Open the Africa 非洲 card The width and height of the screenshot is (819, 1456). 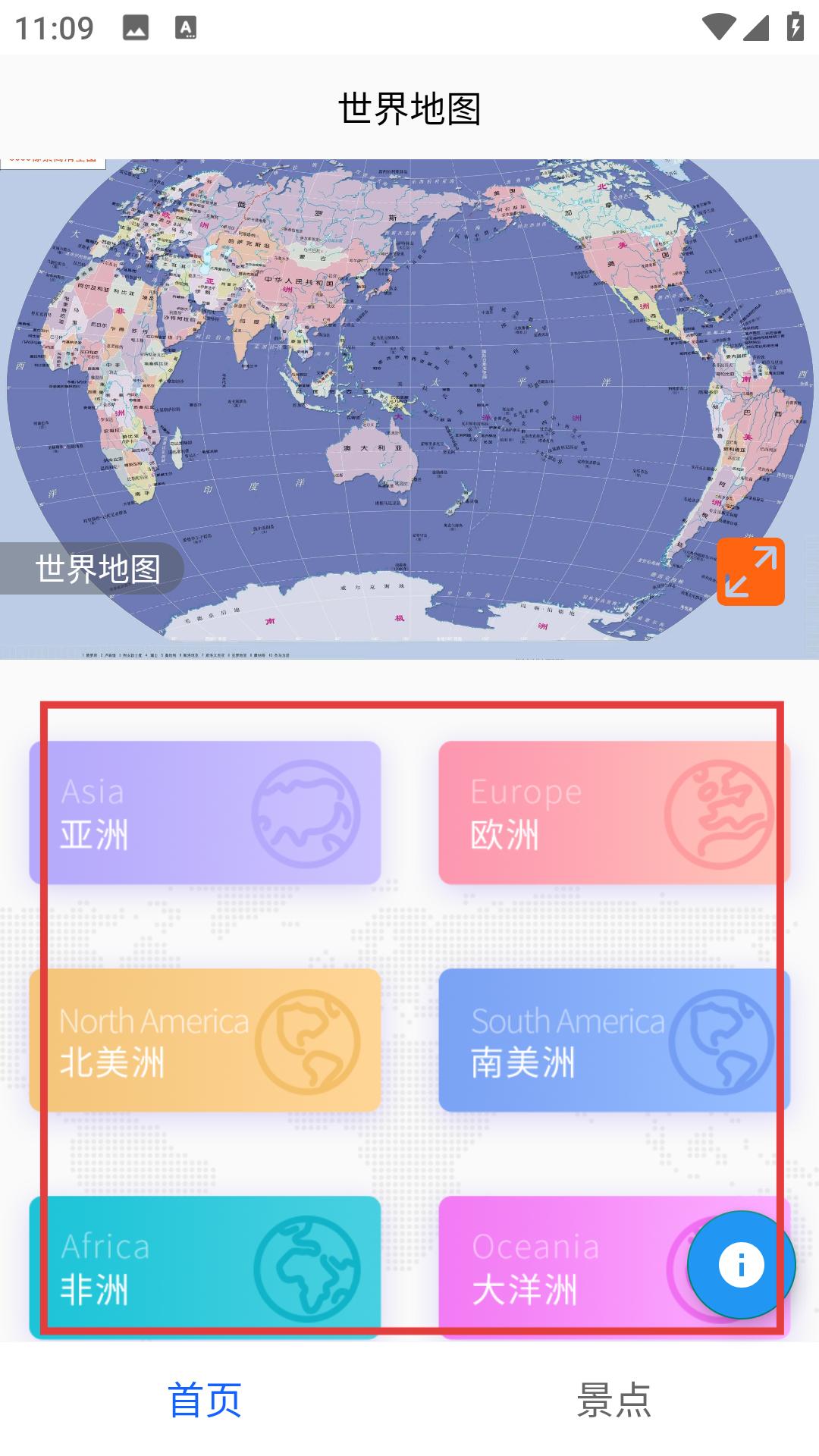tap(205, 1268)
